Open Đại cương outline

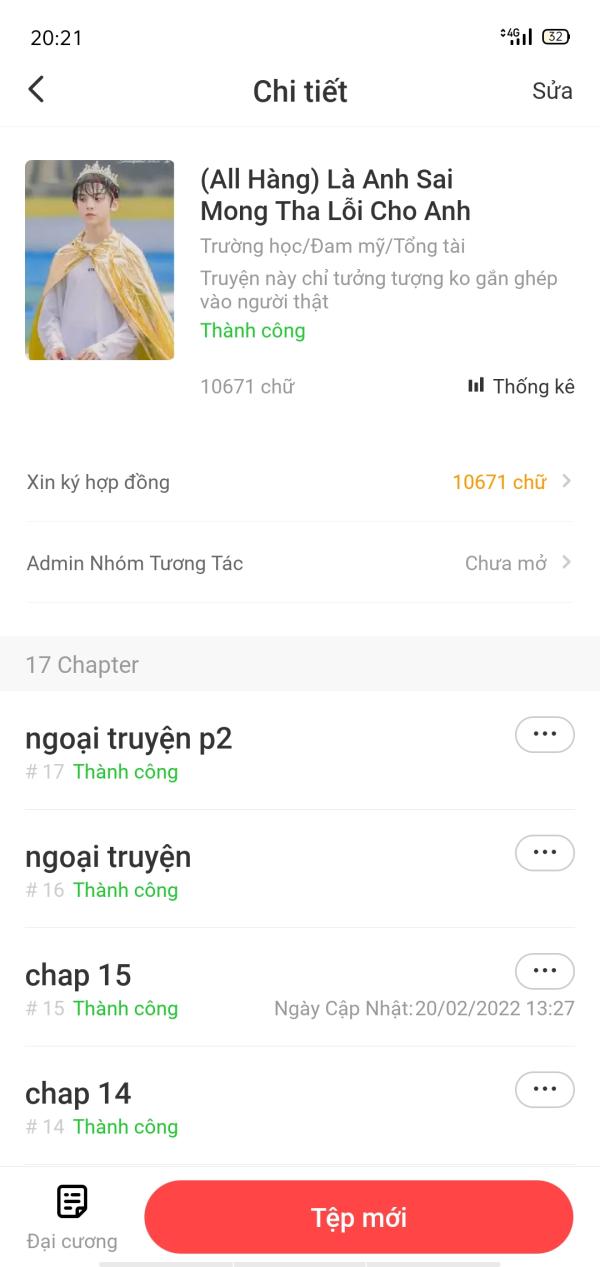click(x=72, y=1217)
